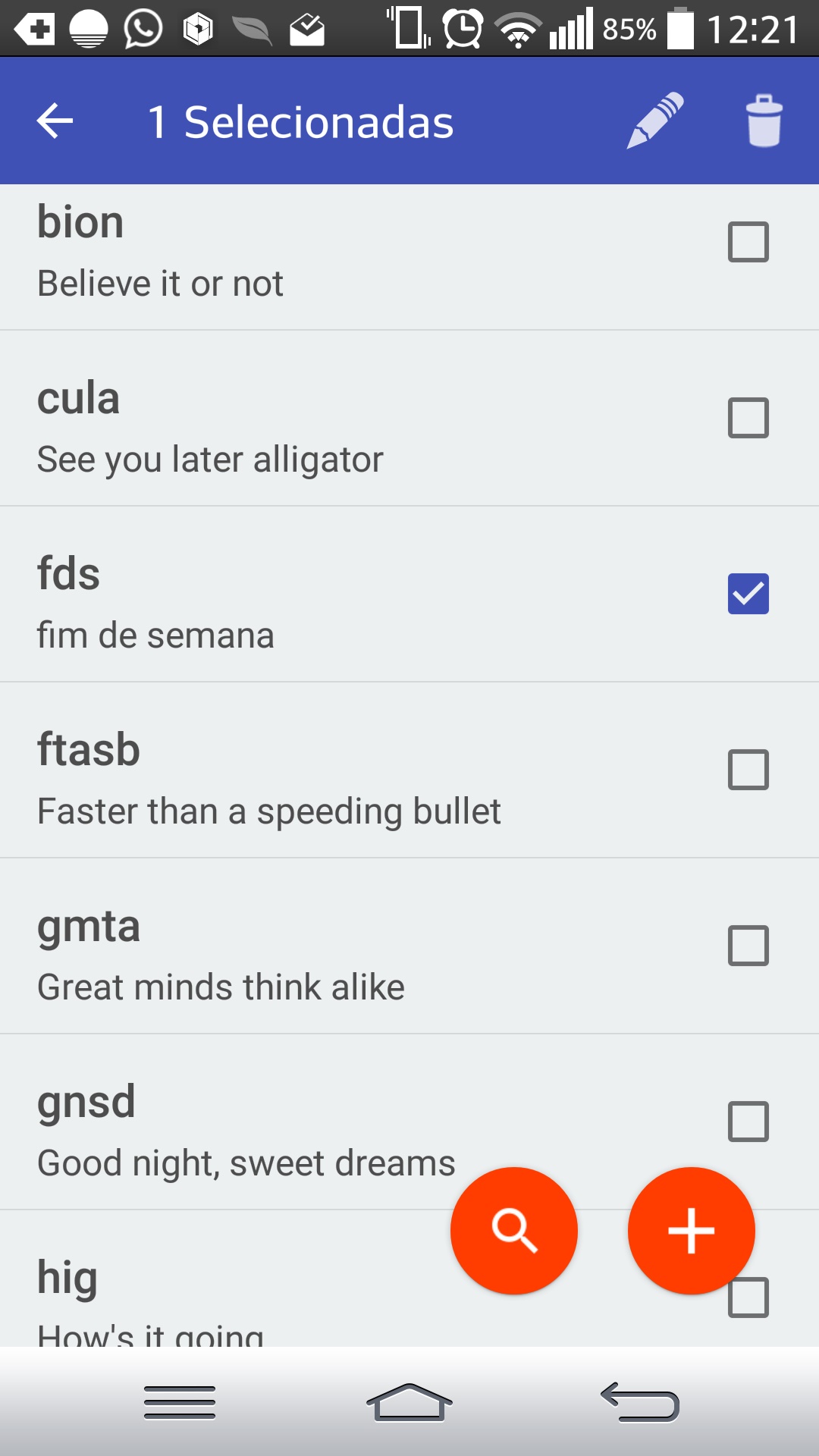Mark gmta as selected
Image resolution: width=819 pixels, height=1456 pixels.
(x=748, y=946)
